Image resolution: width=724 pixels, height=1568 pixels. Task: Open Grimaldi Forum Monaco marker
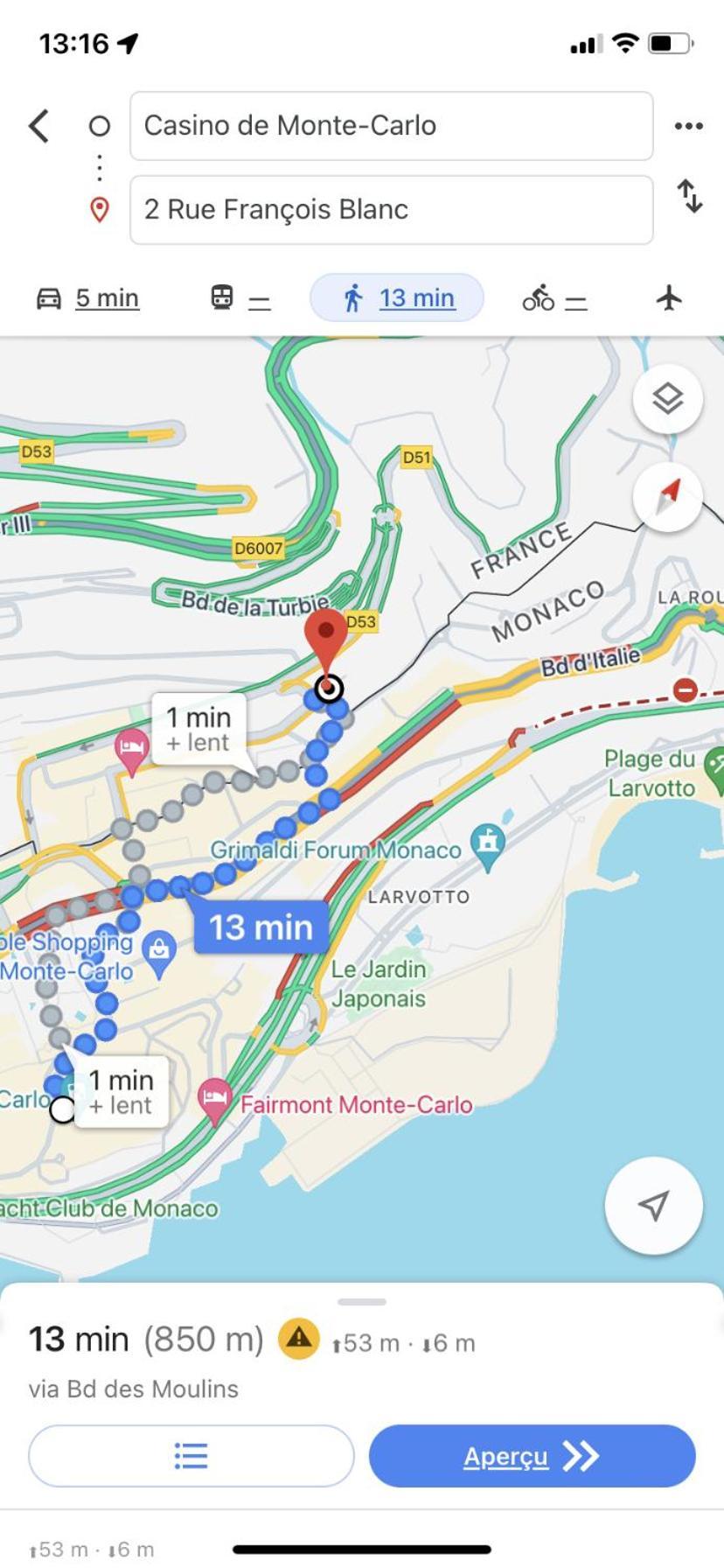click(x=487, y=843)
